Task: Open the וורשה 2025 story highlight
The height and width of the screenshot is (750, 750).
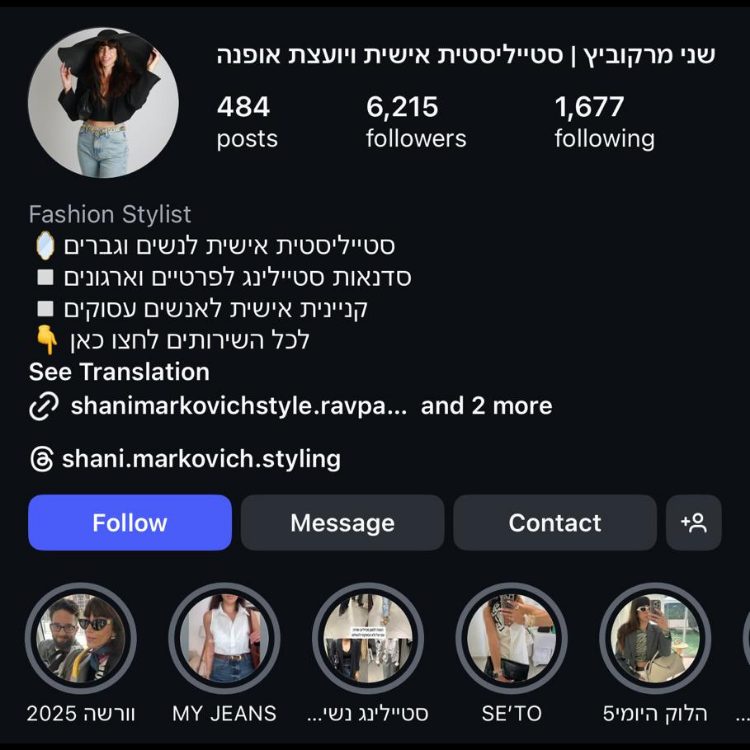Action: click(80, 639)
